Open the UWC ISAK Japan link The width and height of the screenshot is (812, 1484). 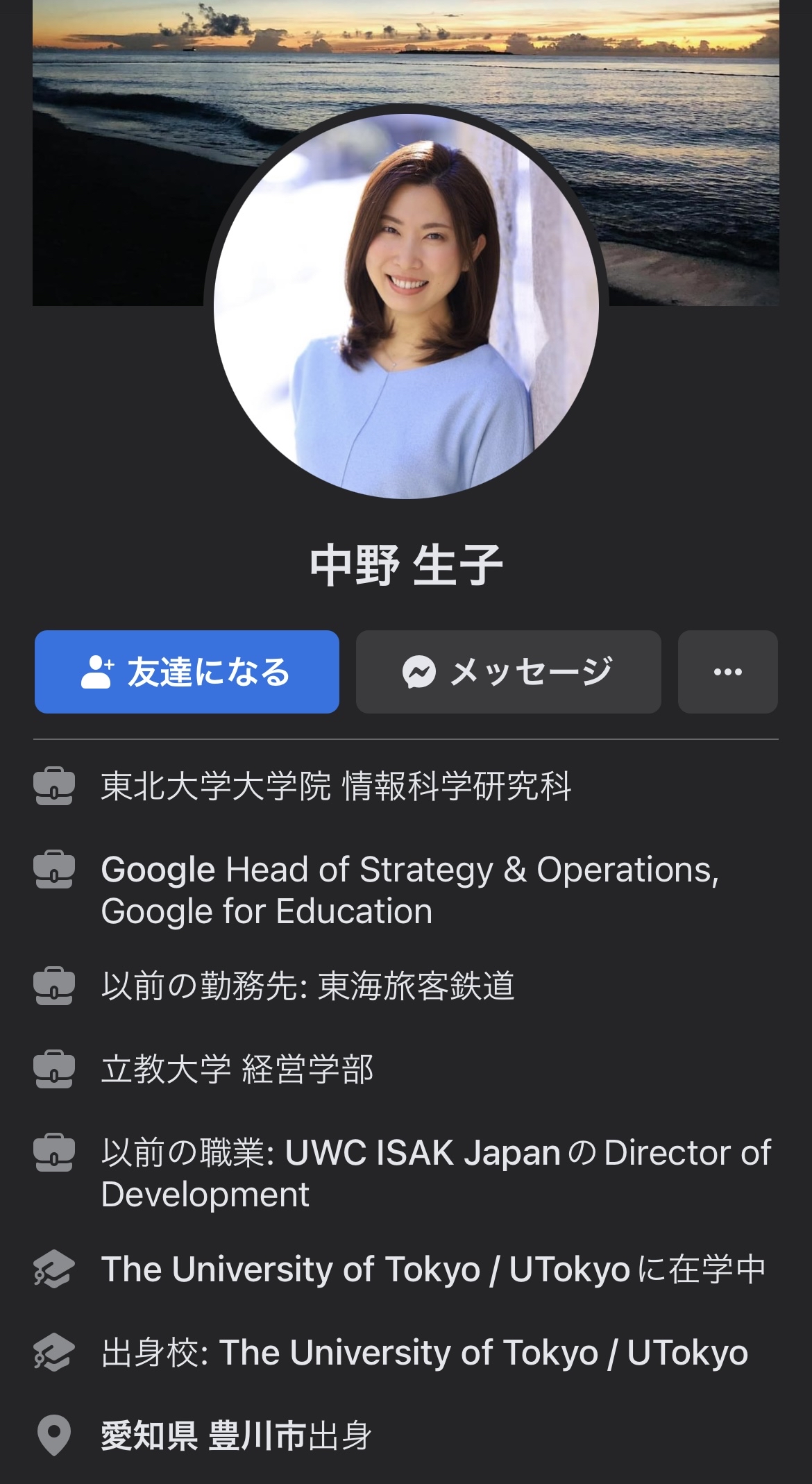point(423,1153)
